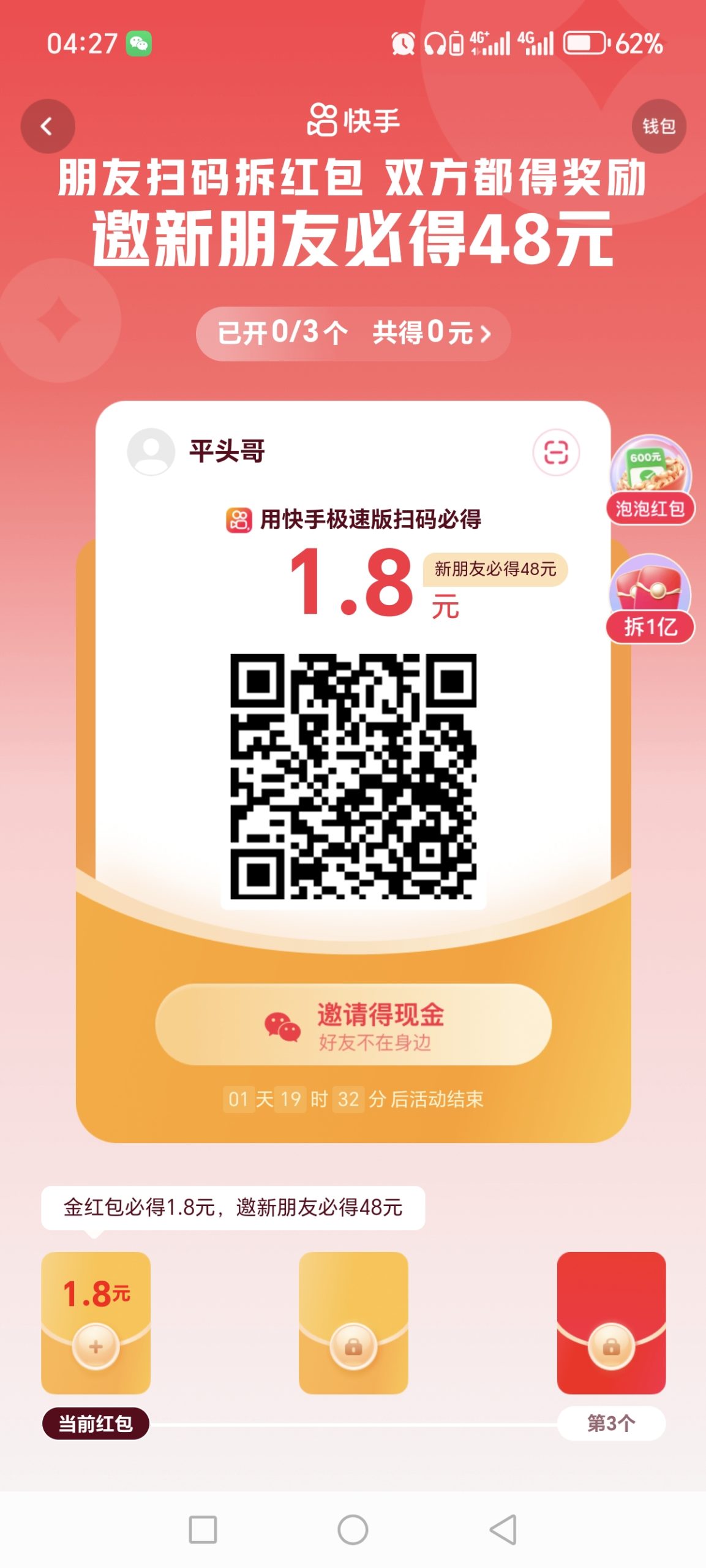Open the 拆1亿 floating shortcut
This screenshot has height=1568, width=706.
tap(650, 599)
